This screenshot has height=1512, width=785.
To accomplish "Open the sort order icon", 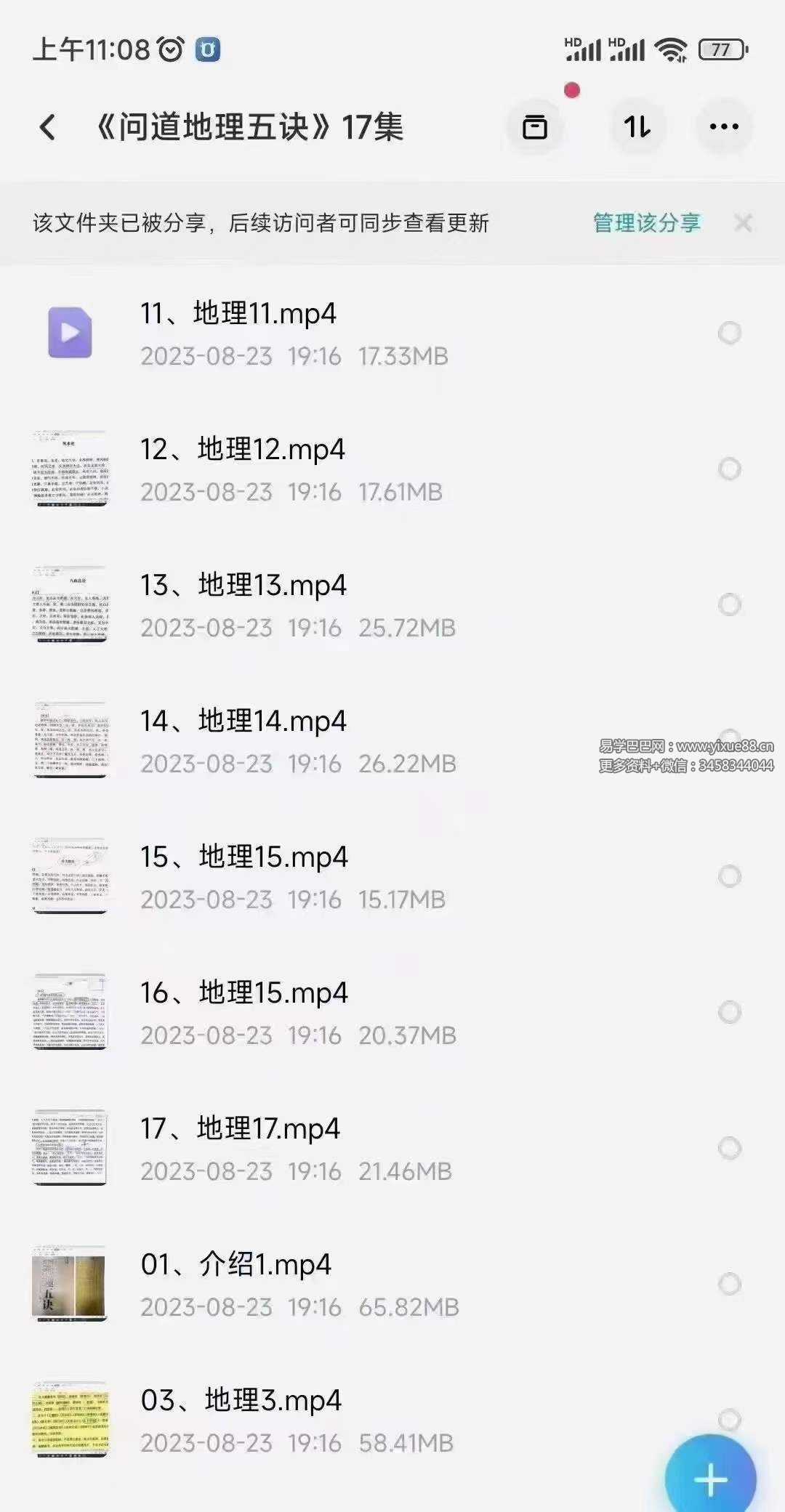I will pyautogui.click(x=637, y=127).
